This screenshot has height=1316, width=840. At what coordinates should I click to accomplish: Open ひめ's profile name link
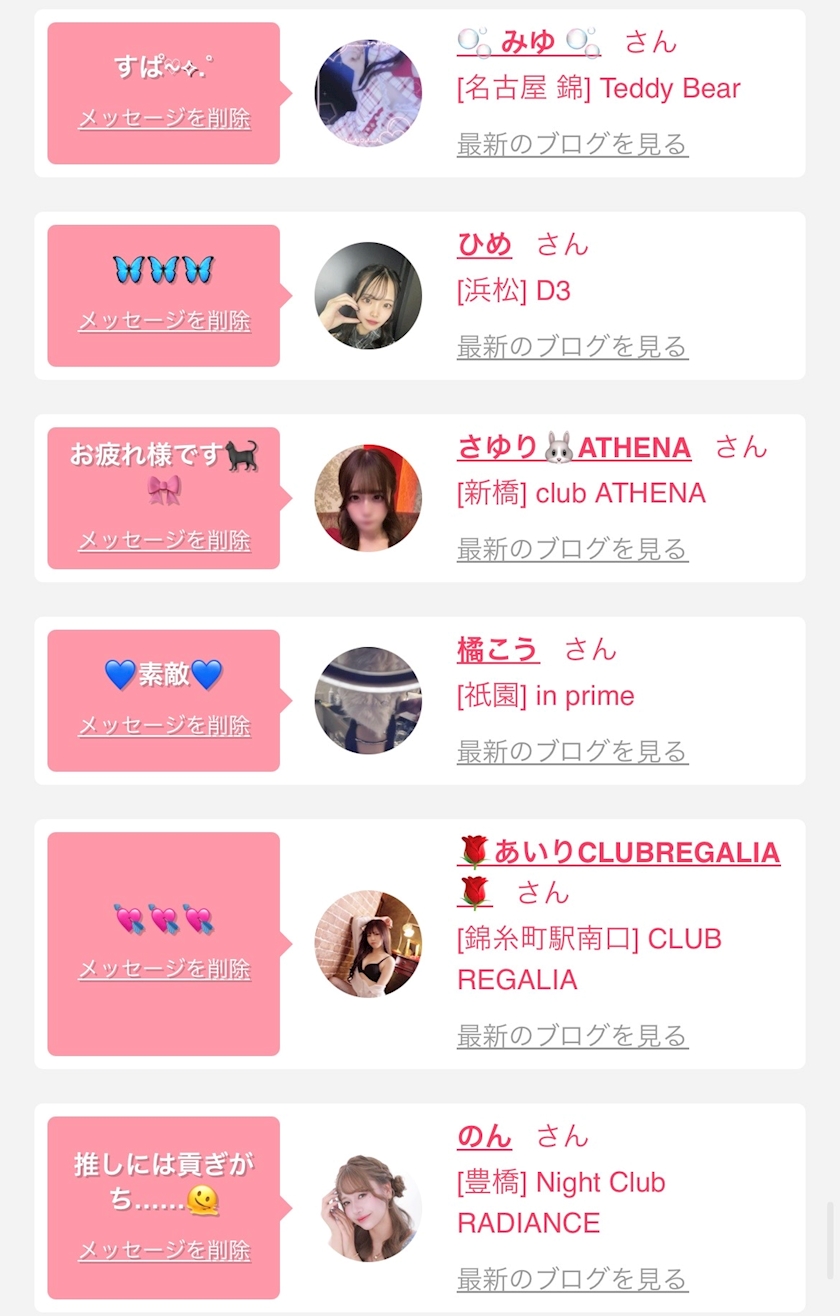pos(484,244)
